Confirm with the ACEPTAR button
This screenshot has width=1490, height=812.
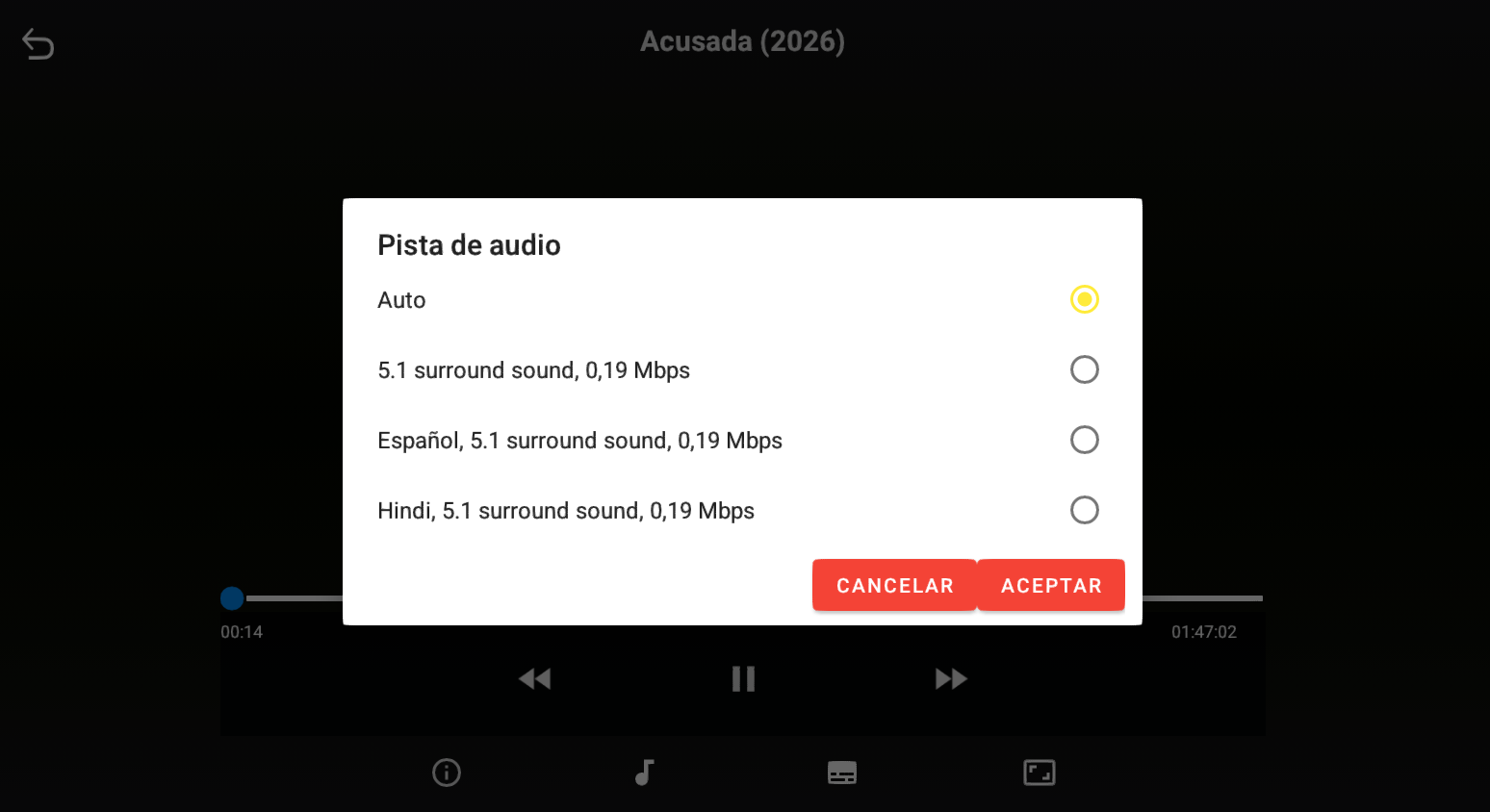pos(1051,585)
